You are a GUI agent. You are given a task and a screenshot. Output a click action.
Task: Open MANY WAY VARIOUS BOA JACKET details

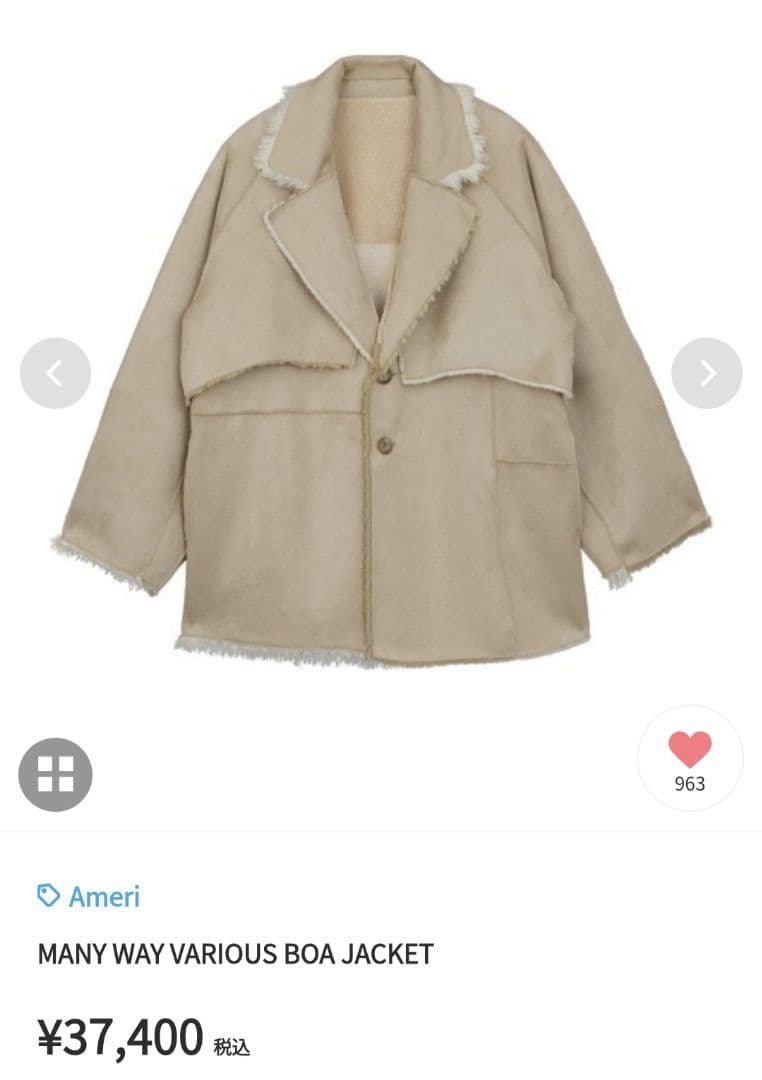[236, 953]
